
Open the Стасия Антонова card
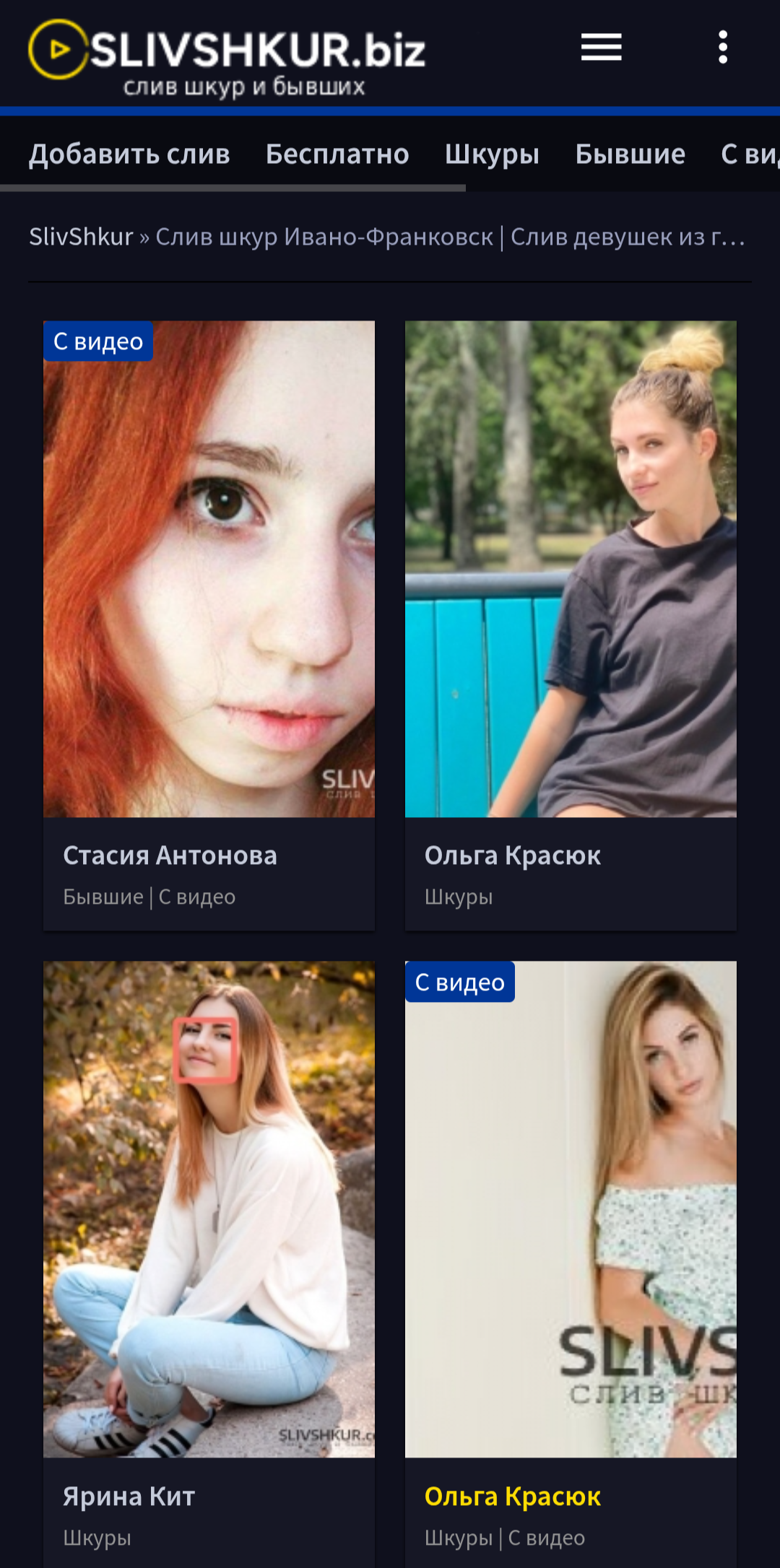coord(170,855)
